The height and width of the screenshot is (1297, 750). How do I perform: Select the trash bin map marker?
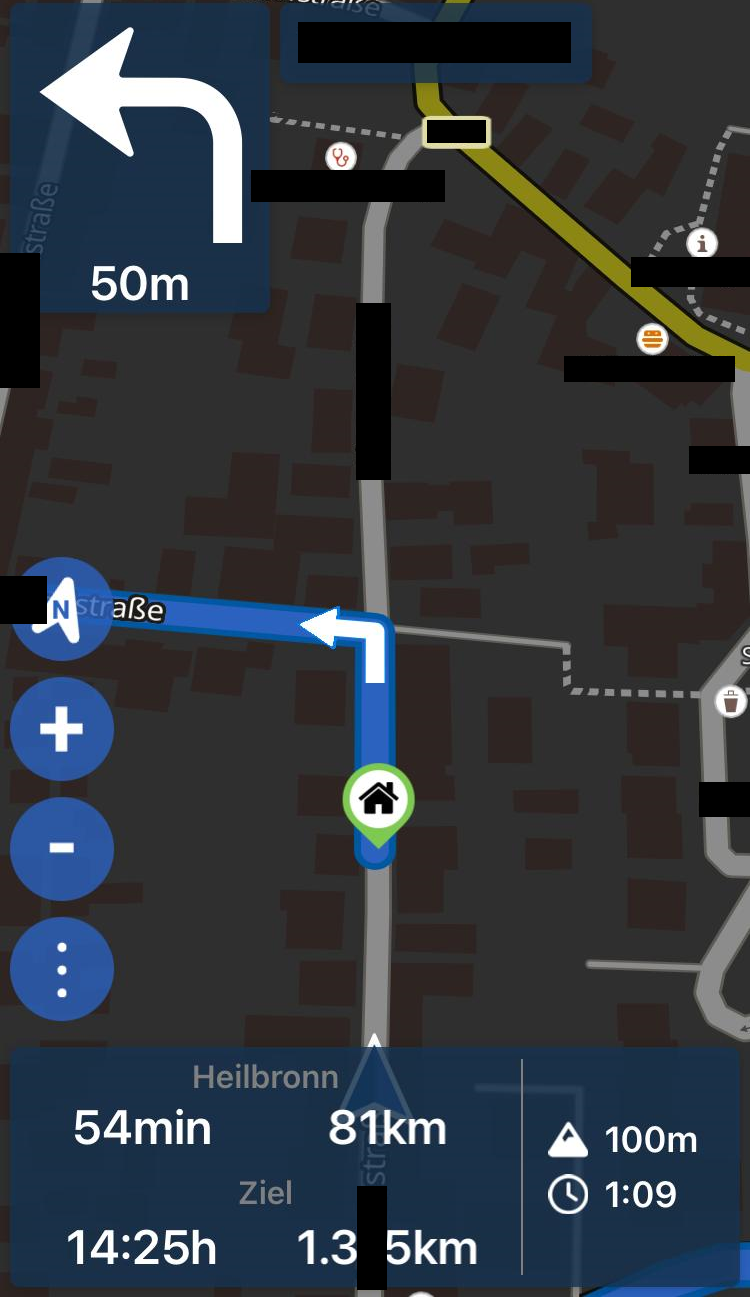(732, 701)
